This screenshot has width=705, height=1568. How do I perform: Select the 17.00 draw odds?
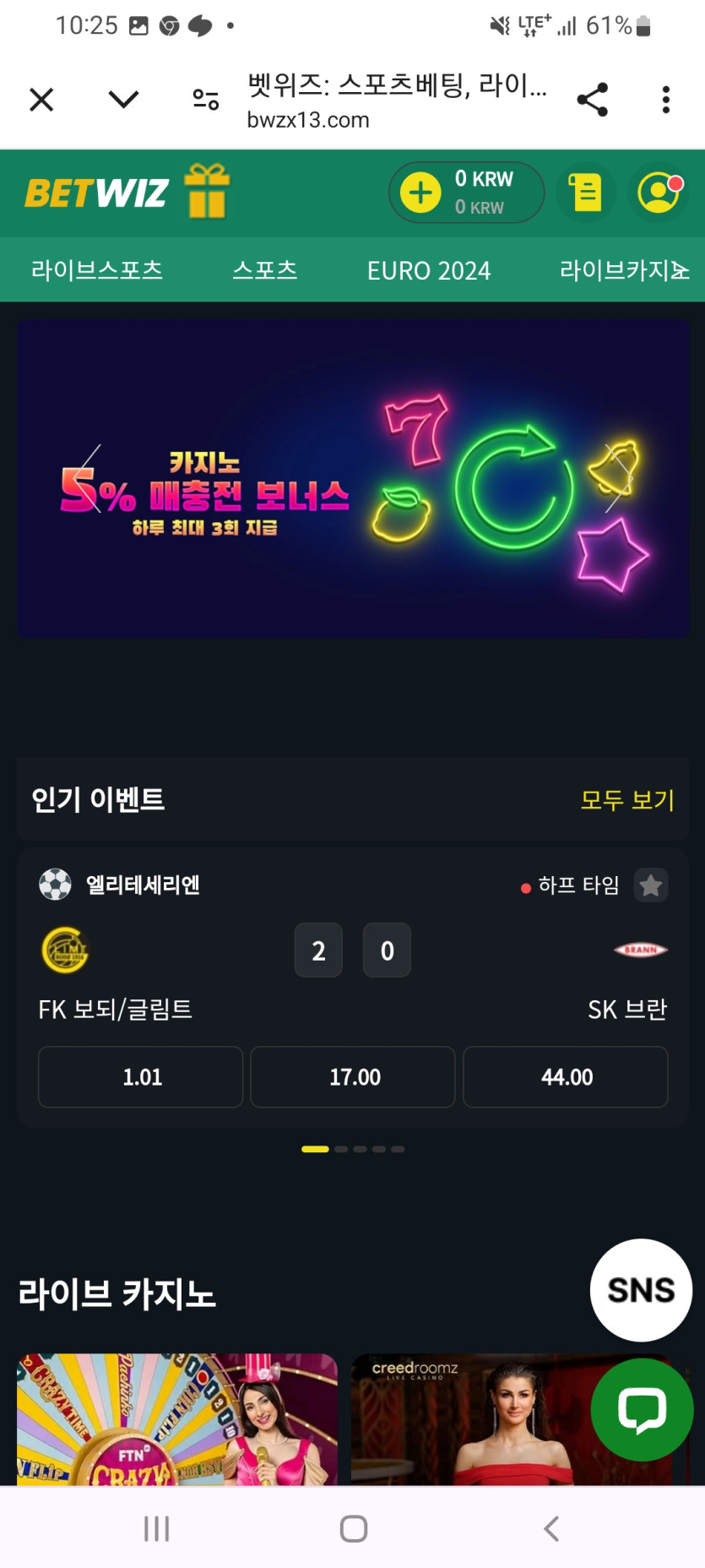[x=353, y=1077]
